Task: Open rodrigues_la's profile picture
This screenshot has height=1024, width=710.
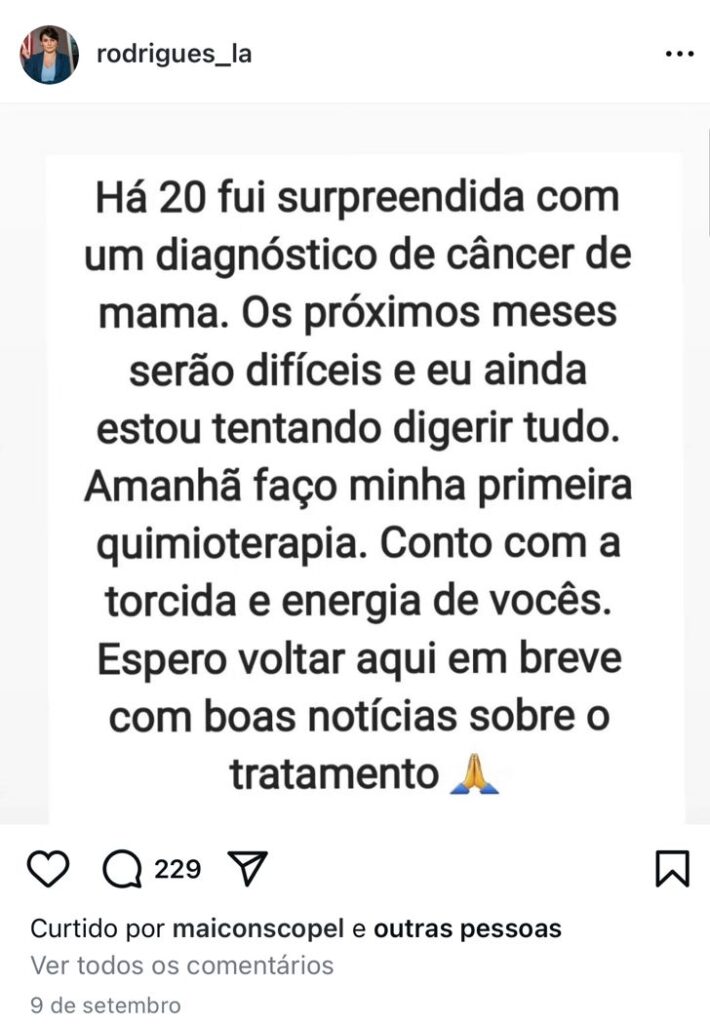Action: 49,54
